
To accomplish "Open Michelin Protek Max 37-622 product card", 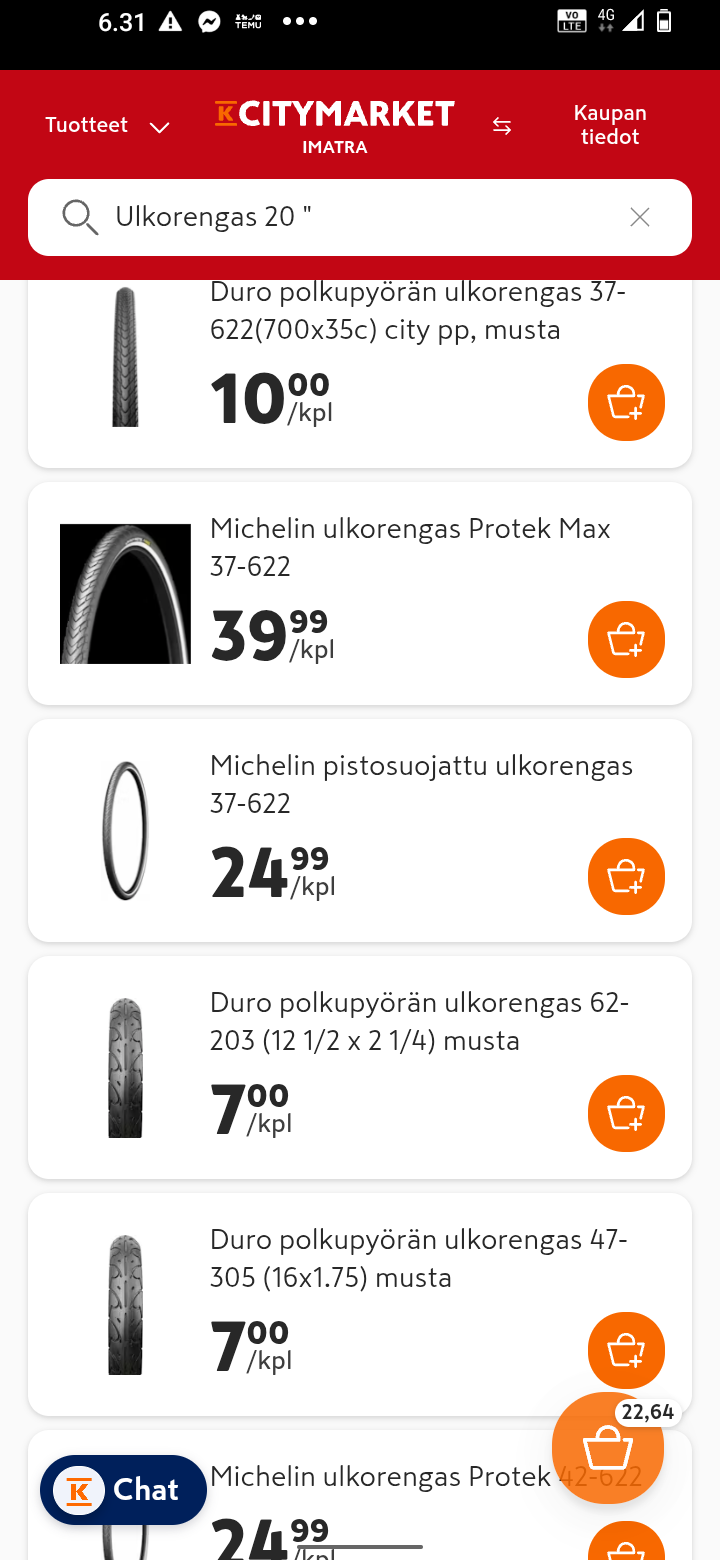I will click(x=410, y=547).
